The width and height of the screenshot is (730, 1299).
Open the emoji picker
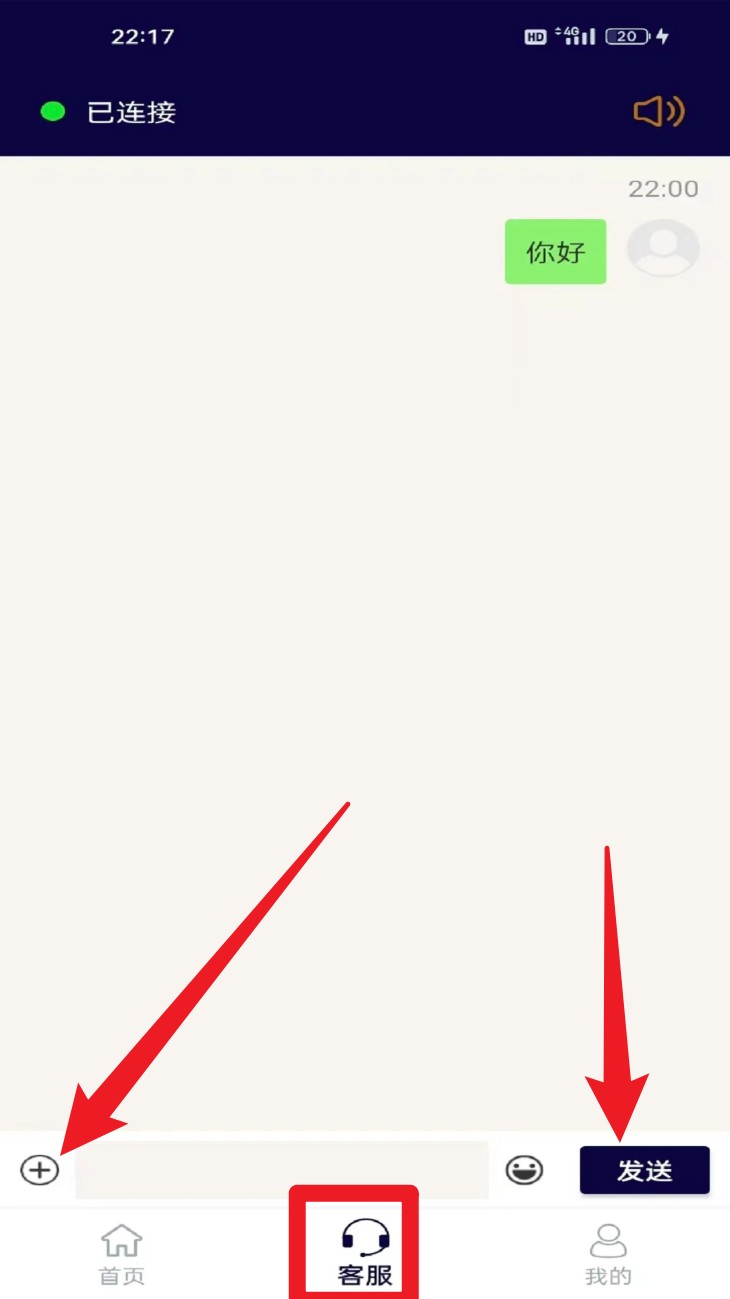tap(524, 1169)
